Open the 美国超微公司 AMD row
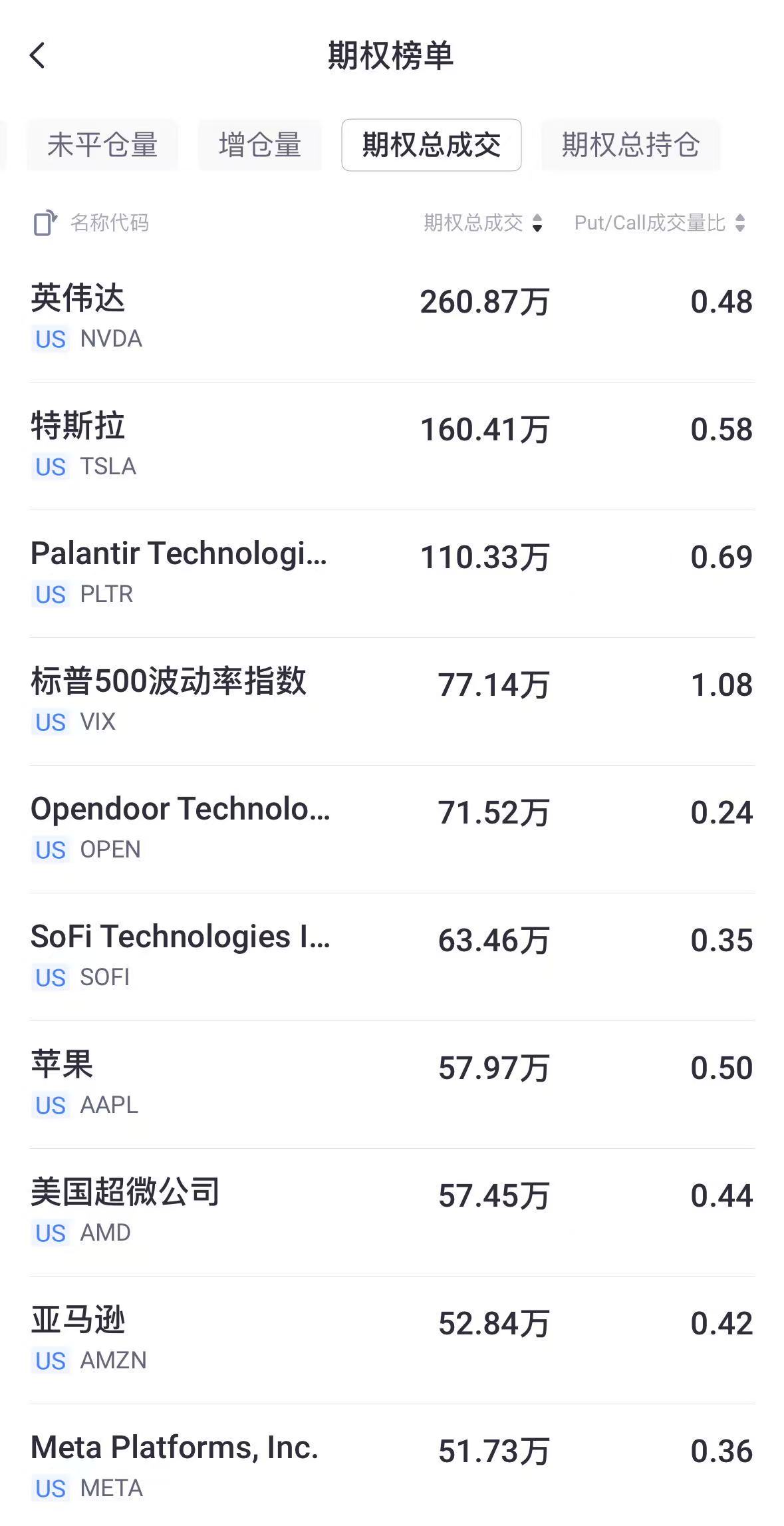The image size is (784, 1526). [x=392, y=1211]
